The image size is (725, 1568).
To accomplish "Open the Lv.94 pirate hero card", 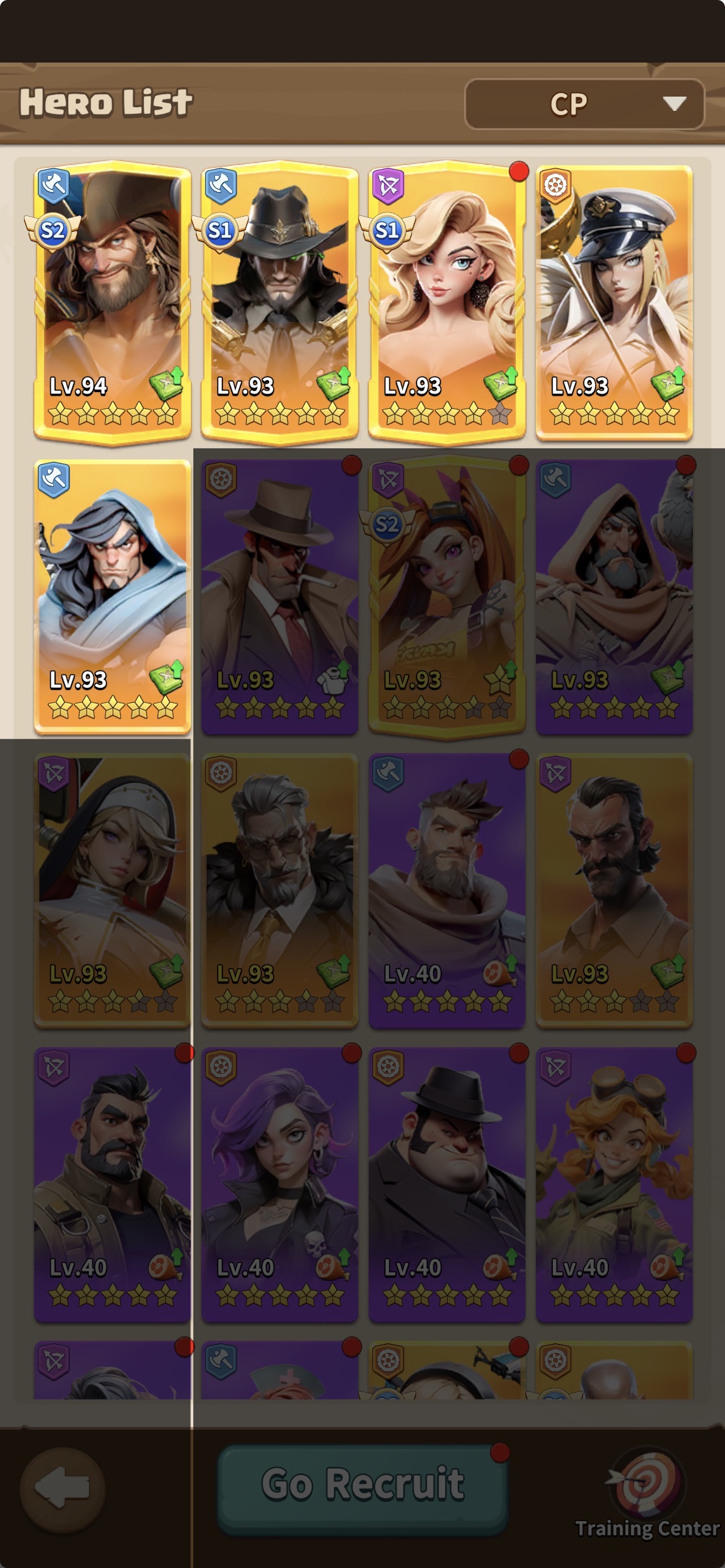I will click(112, 303).
